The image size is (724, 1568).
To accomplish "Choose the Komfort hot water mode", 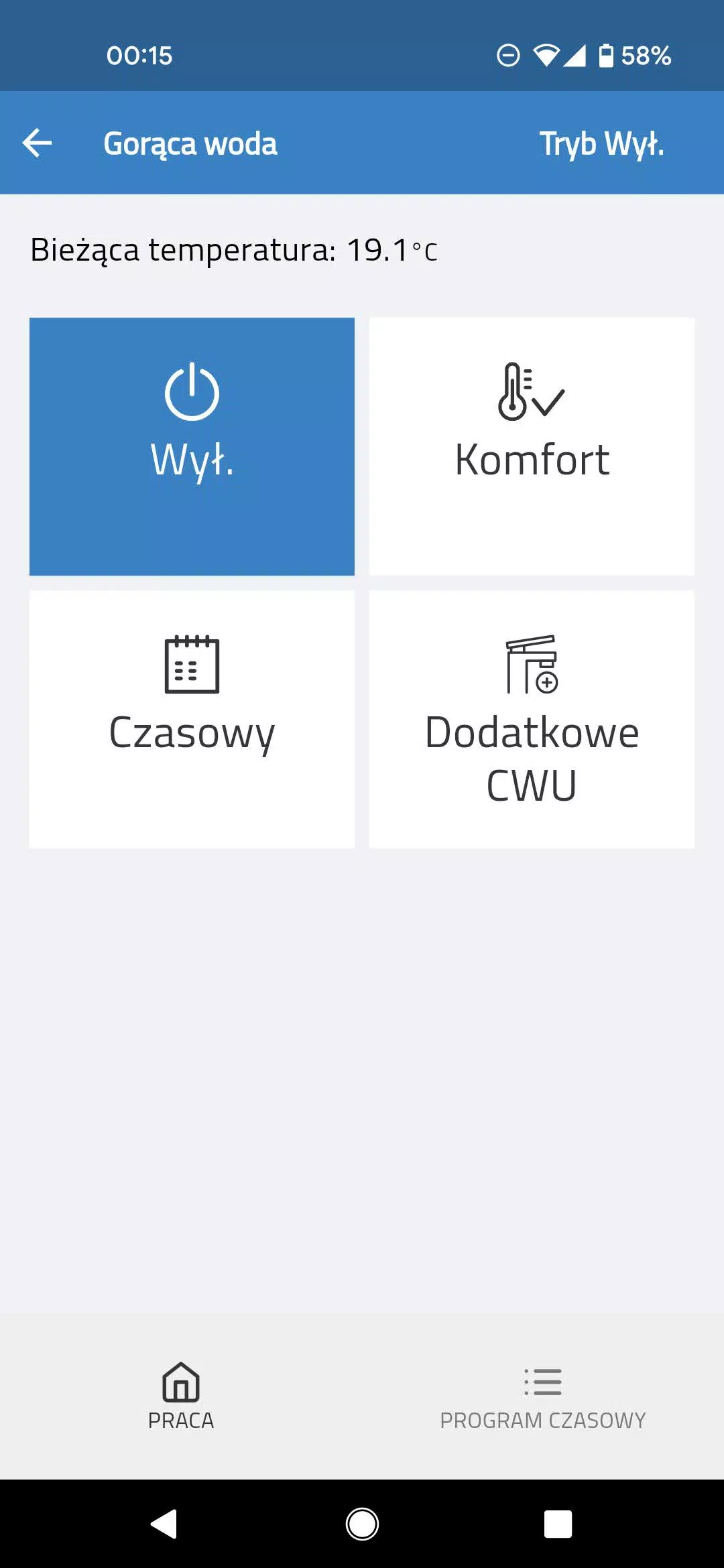I will tap(532, 446).
